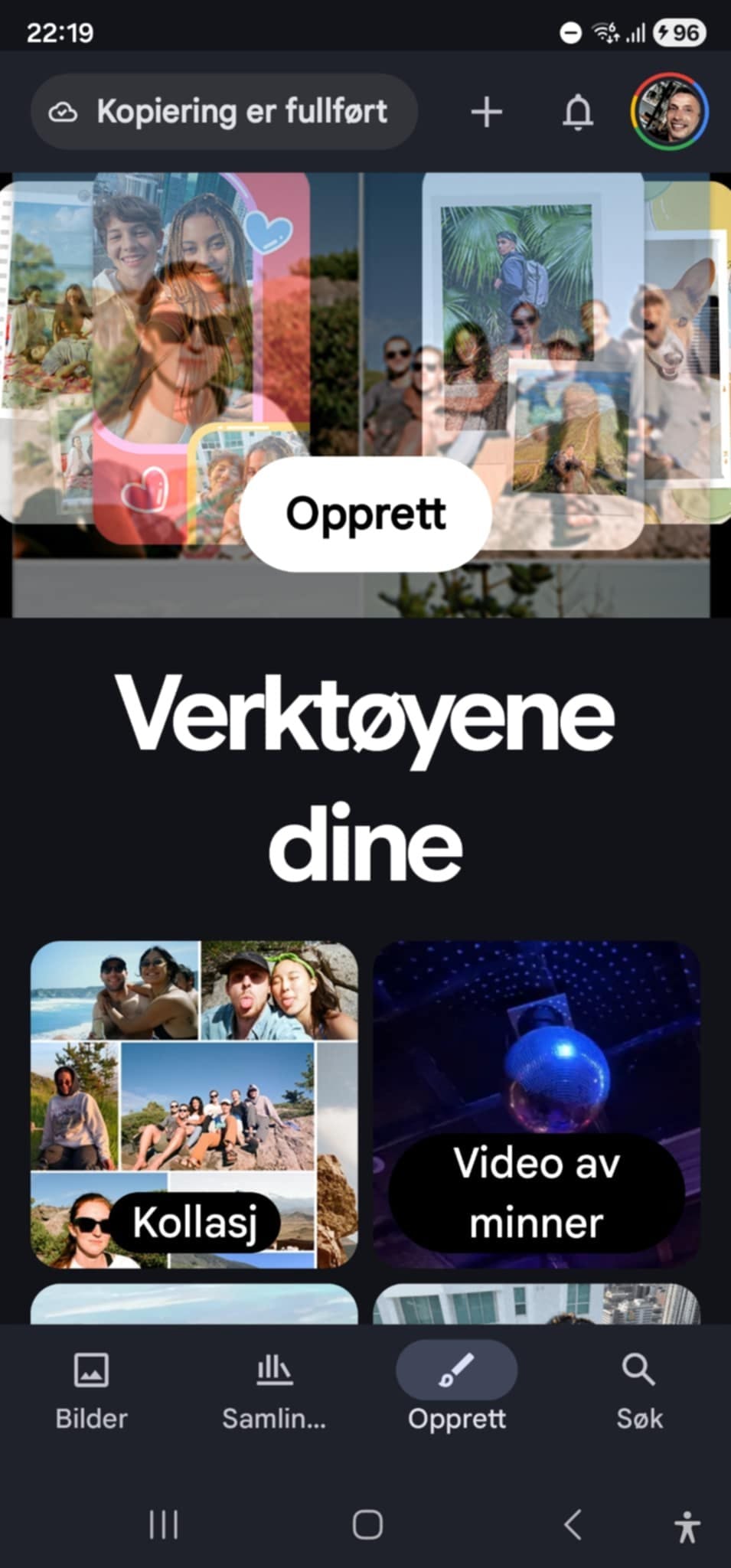Switch to the Samlinger tab
The image size is (731, 1568).
274,1390
